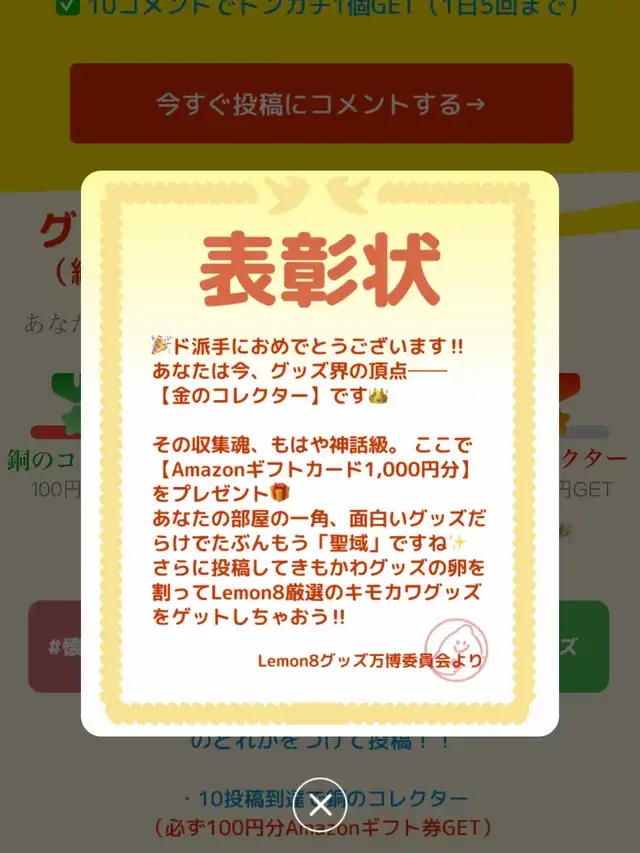Dismiss the 表彰状 award popup

click(320, 804)
